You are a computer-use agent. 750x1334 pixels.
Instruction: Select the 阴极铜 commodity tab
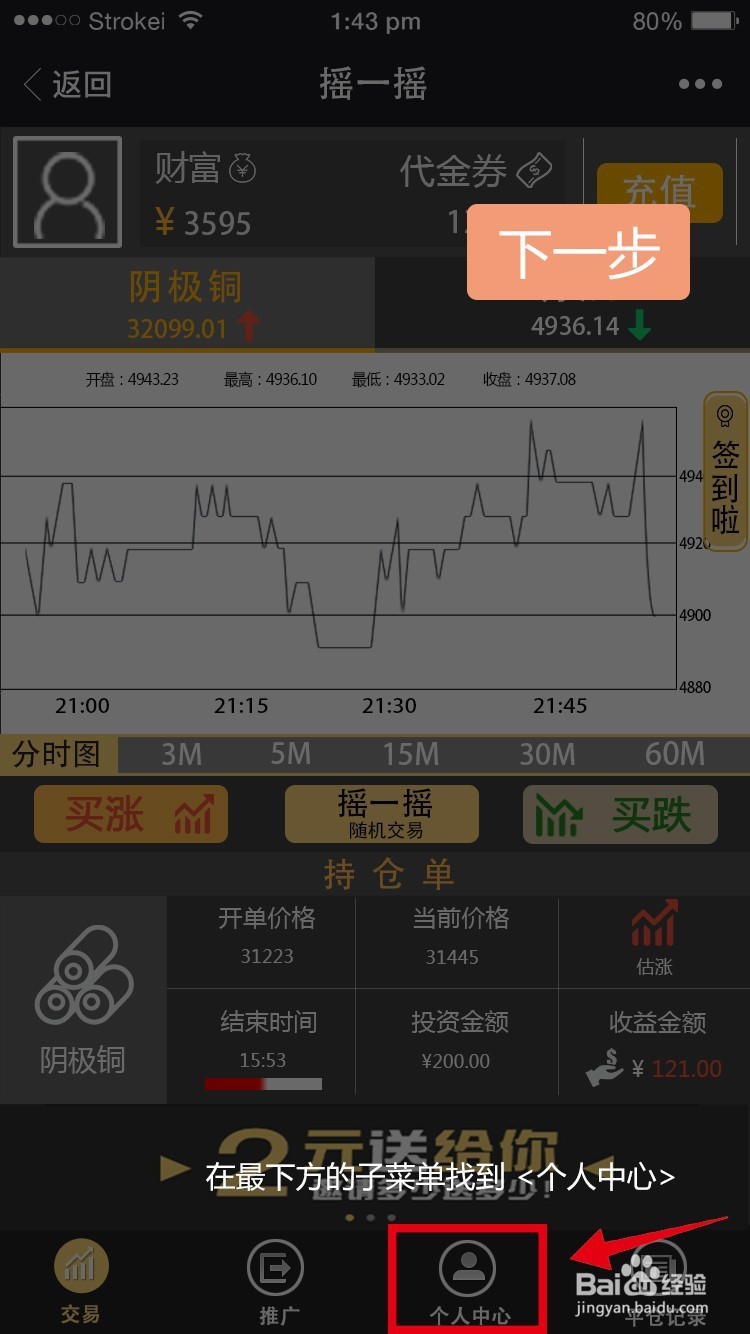tap(185, 300)
